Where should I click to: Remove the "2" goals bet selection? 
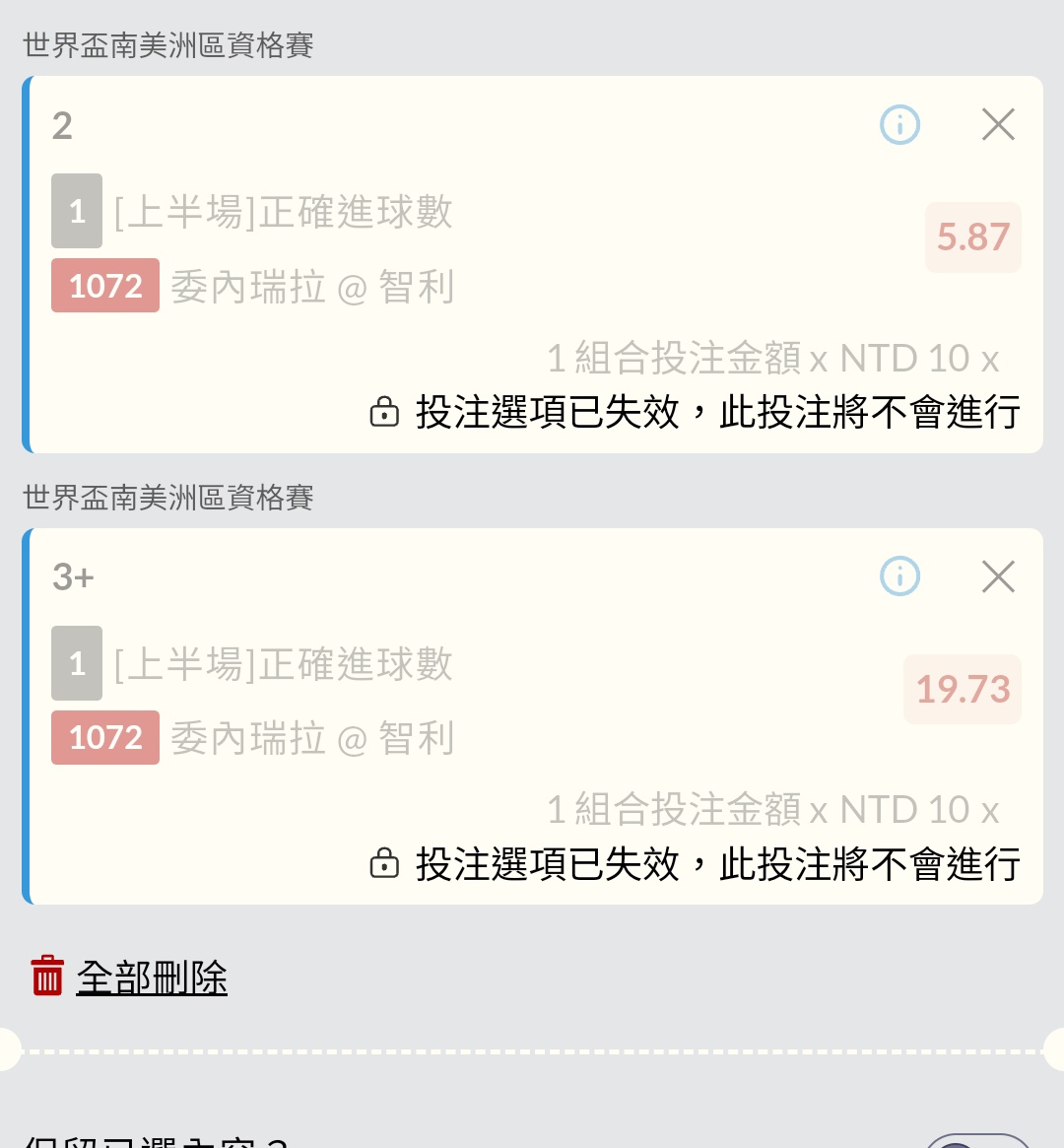coord(998,125)
